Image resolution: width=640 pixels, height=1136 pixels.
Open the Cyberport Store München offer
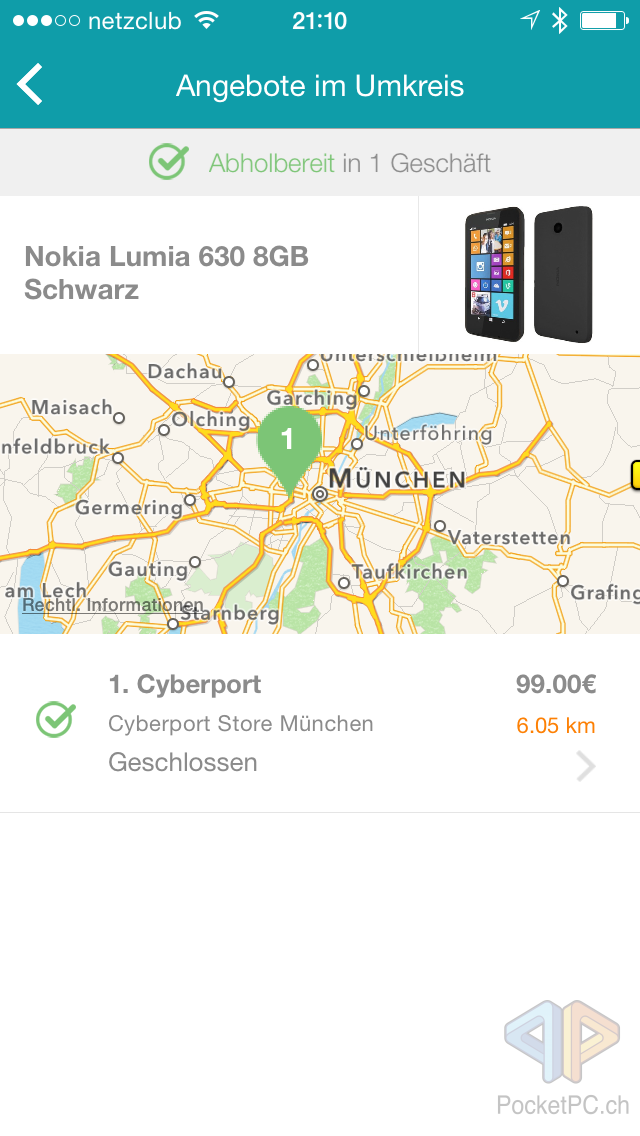320,723
